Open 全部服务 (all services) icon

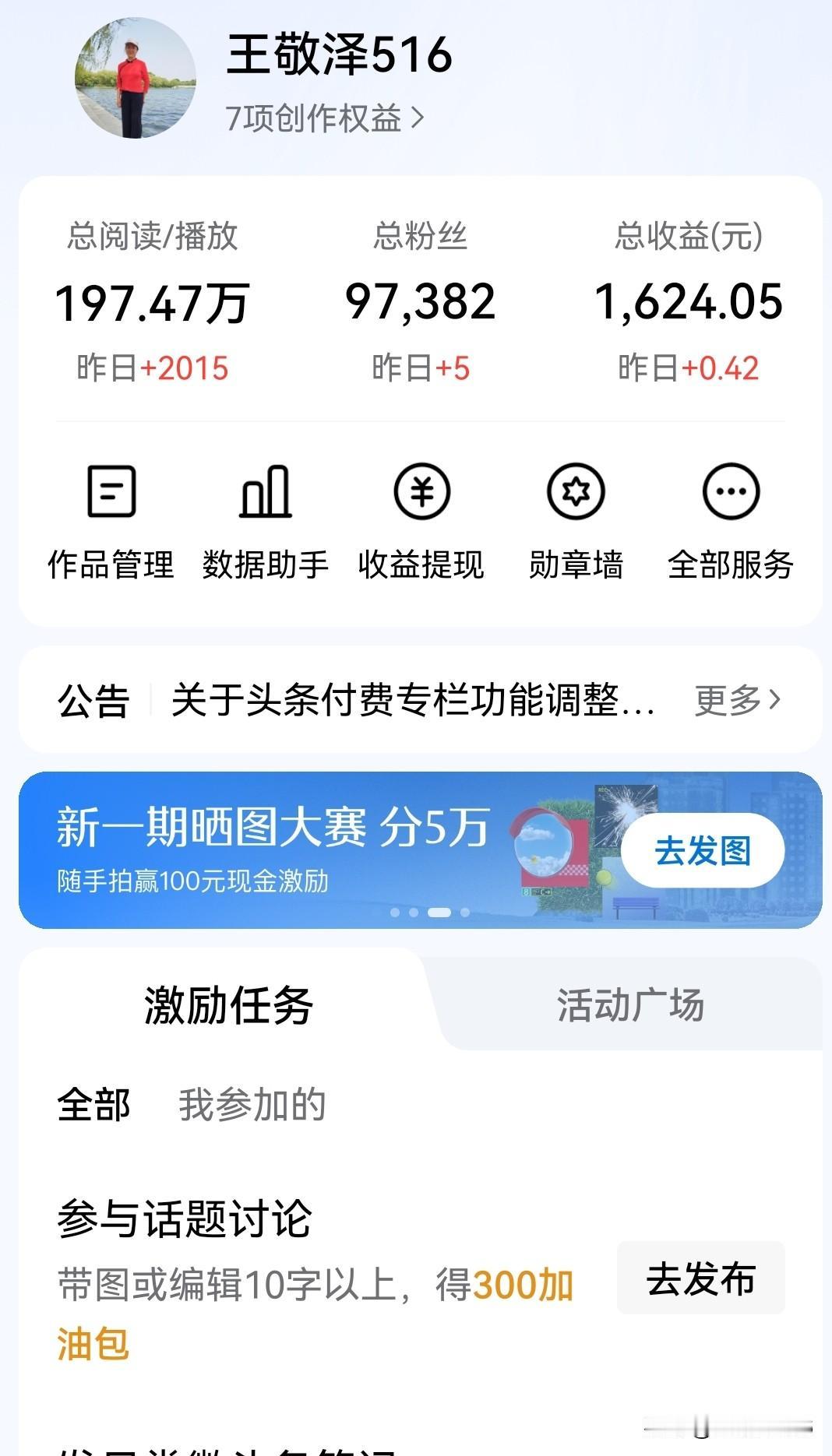coord(731,522)
